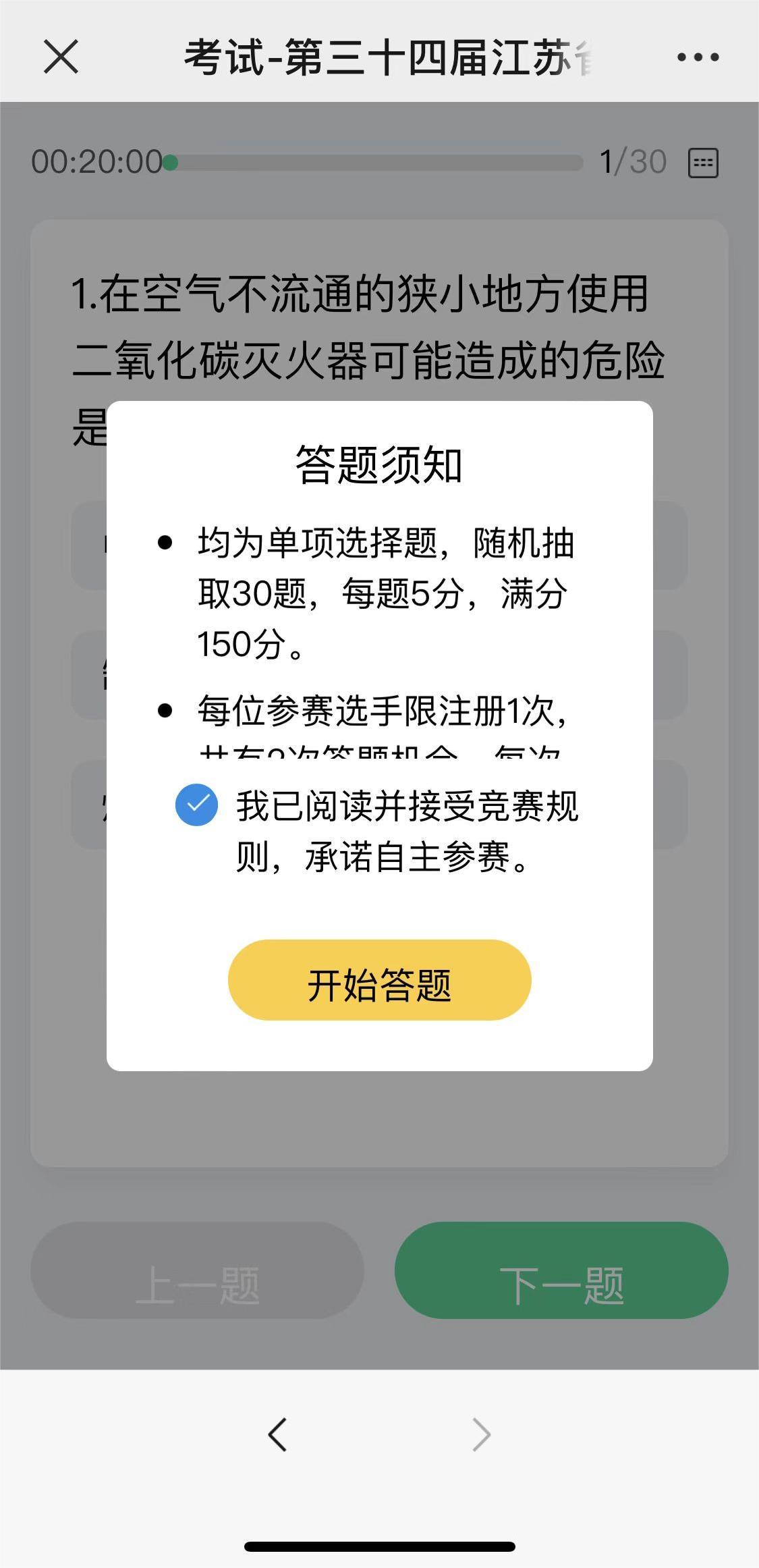Image resolution: width=759 pixels, height=1568 pixels.
Task: Go back using the browser back arrow
Action: pos(277,1434)
